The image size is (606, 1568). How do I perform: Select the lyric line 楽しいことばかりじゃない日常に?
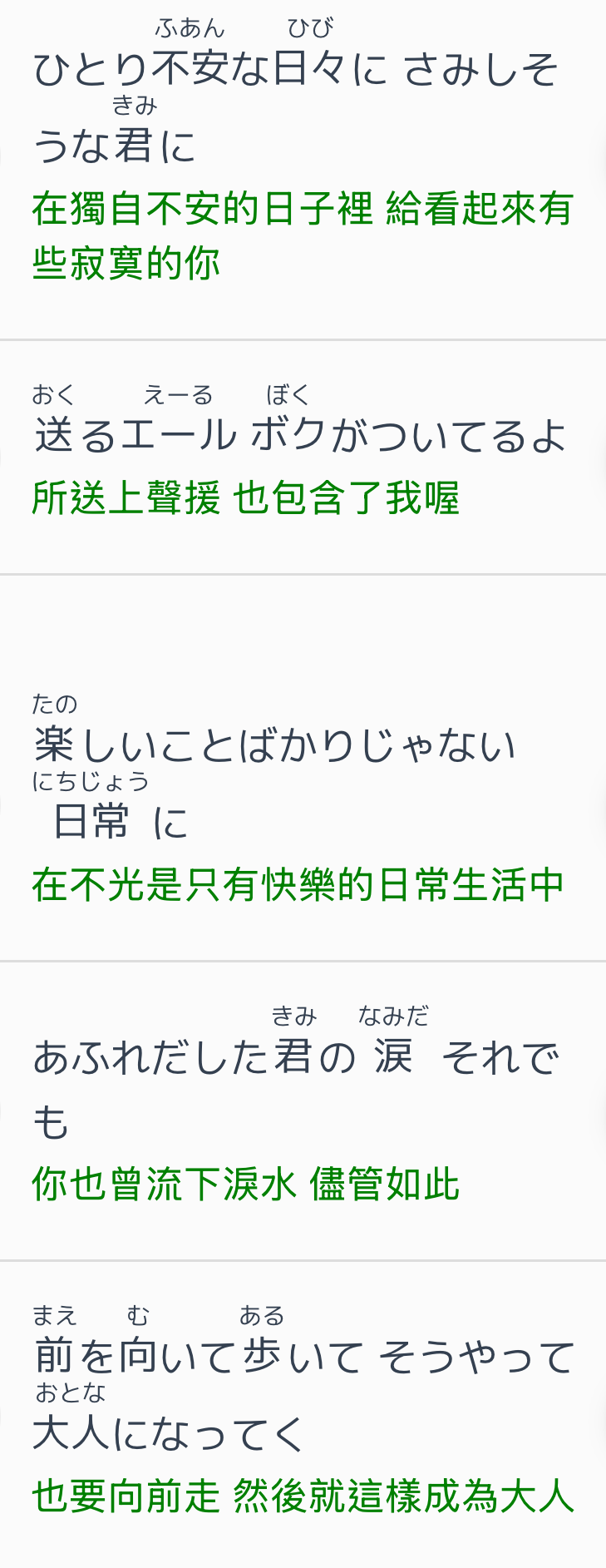tap(274, 745)
